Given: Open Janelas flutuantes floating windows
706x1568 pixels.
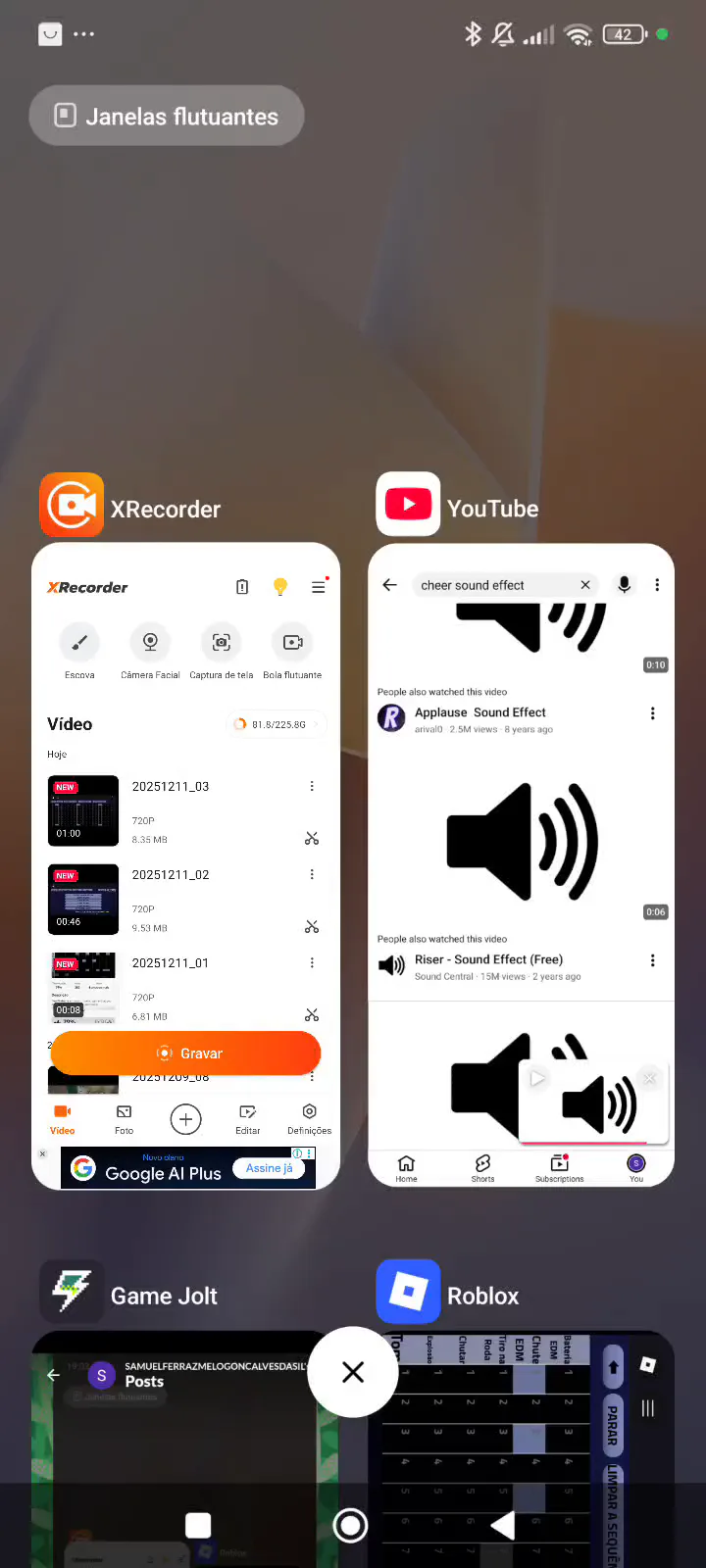Looking at the screenshot, I should tap(167, 116).
